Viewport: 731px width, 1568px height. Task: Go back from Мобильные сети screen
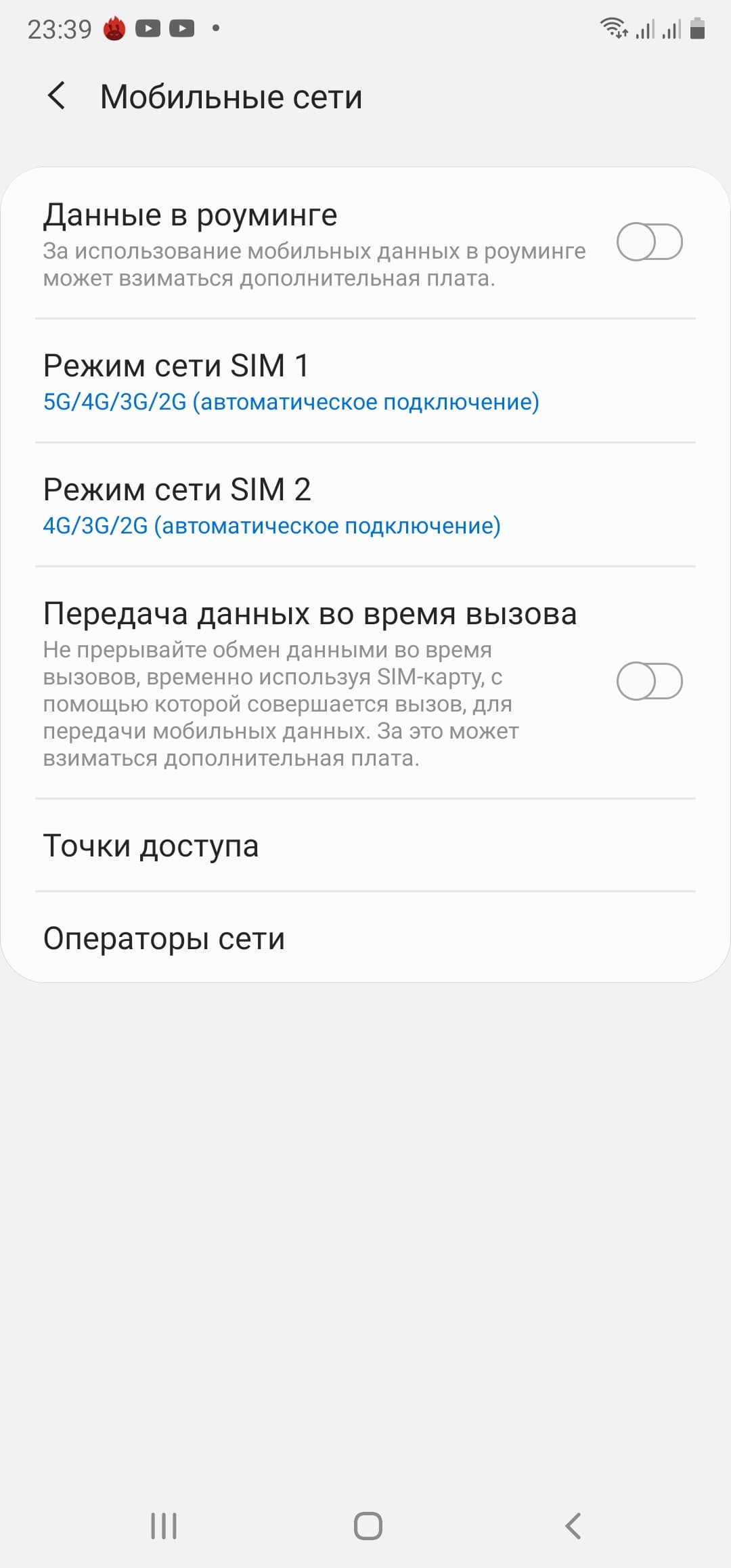[x=58, y=96]
